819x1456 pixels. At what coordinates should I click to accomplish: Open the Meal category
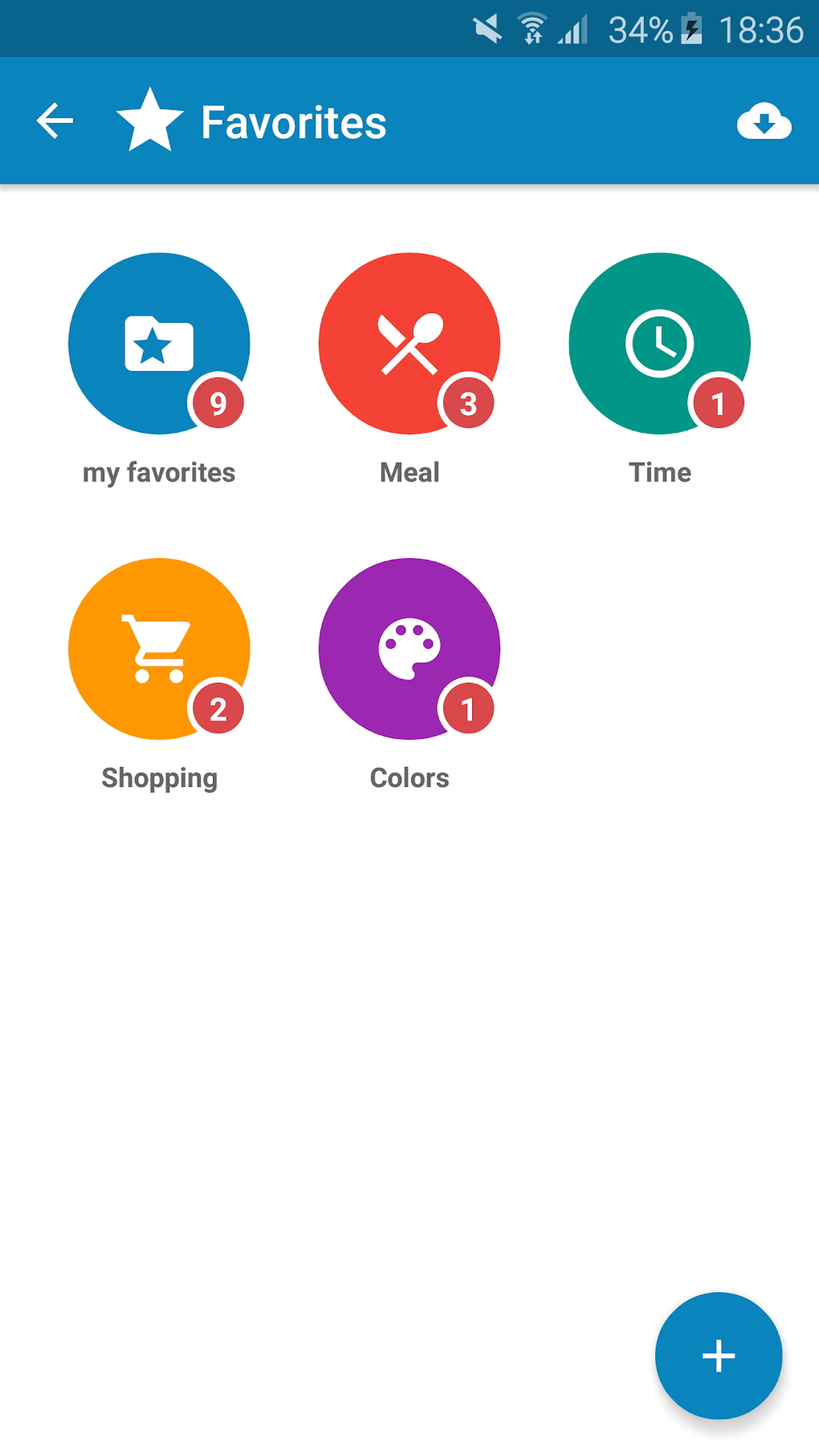(409, 345)
